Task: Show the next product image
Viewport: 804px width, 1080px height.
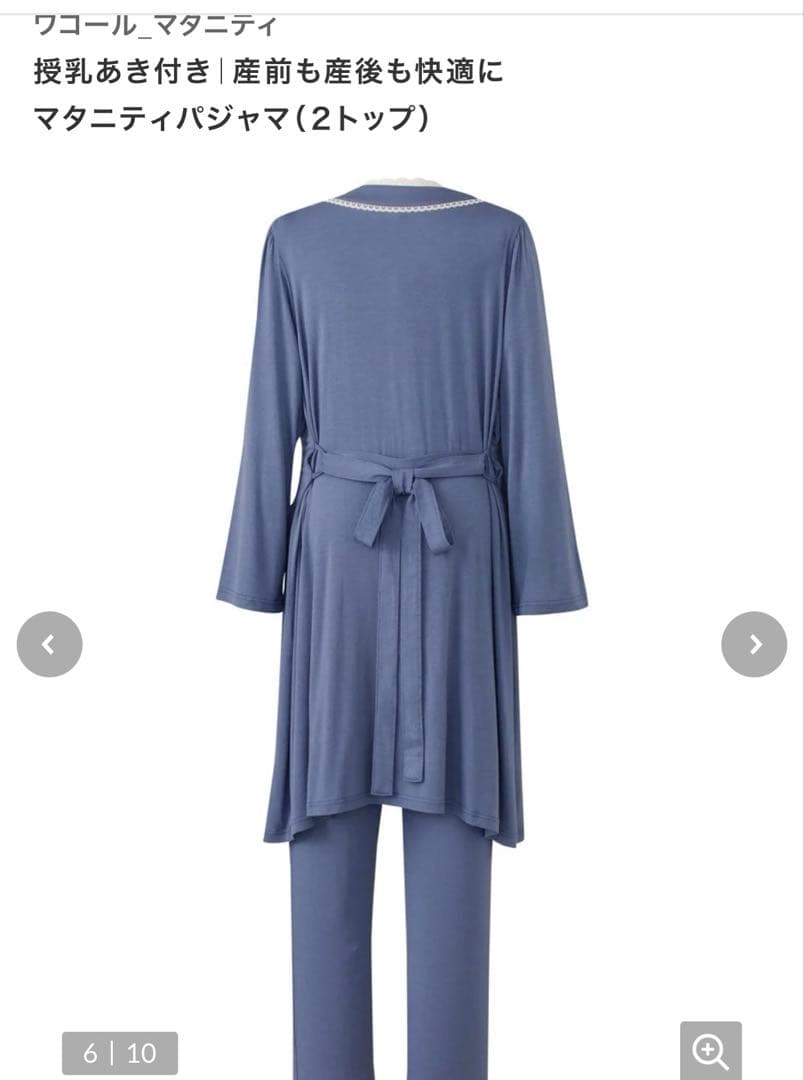Action: tap(754, 645)
